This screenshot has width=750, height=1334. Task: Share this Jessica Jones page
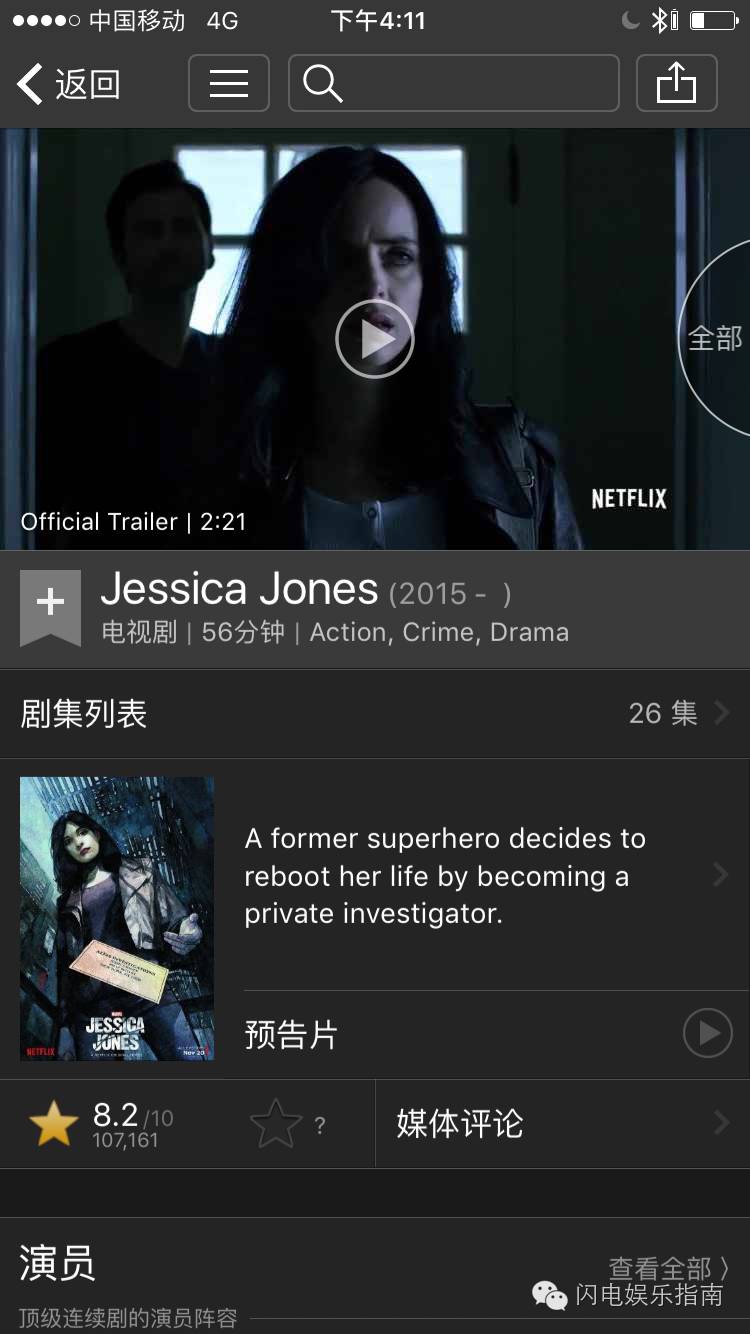(676, 83)
